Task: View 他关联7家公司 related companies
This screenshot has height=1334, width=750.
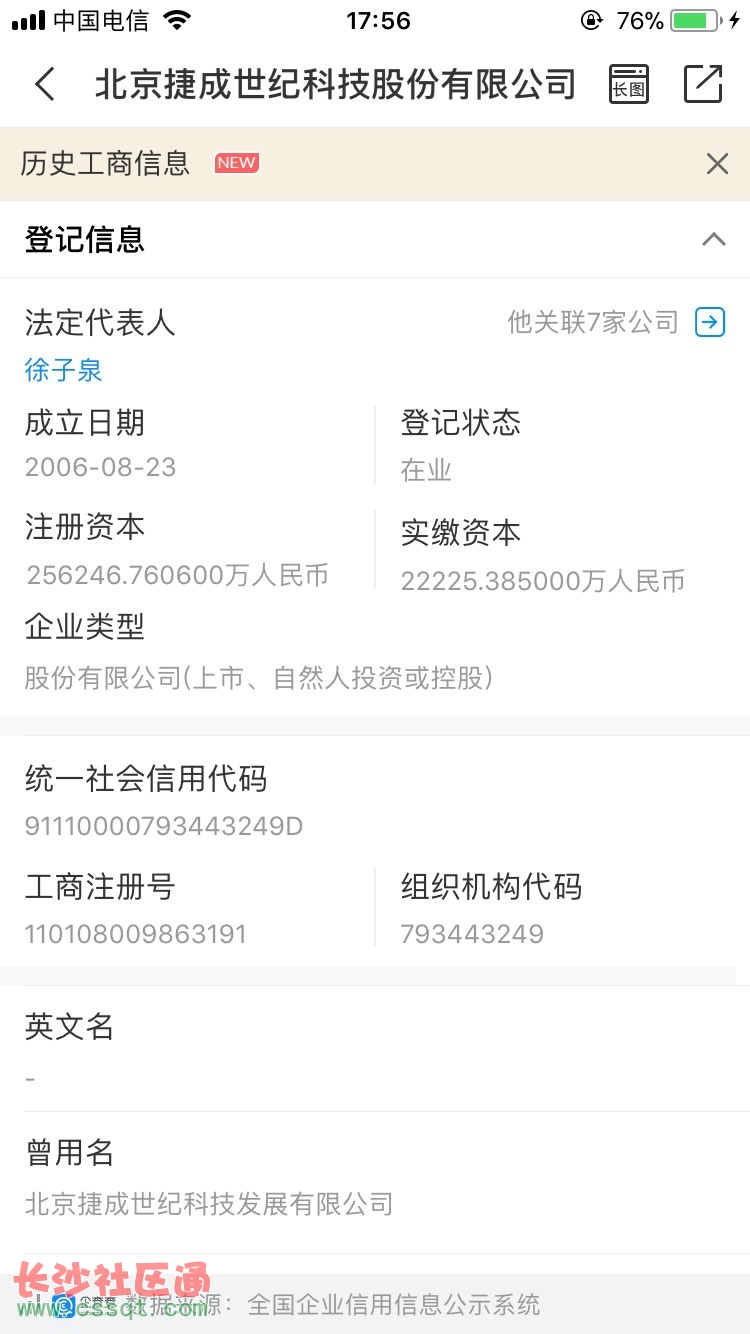Action: [615, 322]
